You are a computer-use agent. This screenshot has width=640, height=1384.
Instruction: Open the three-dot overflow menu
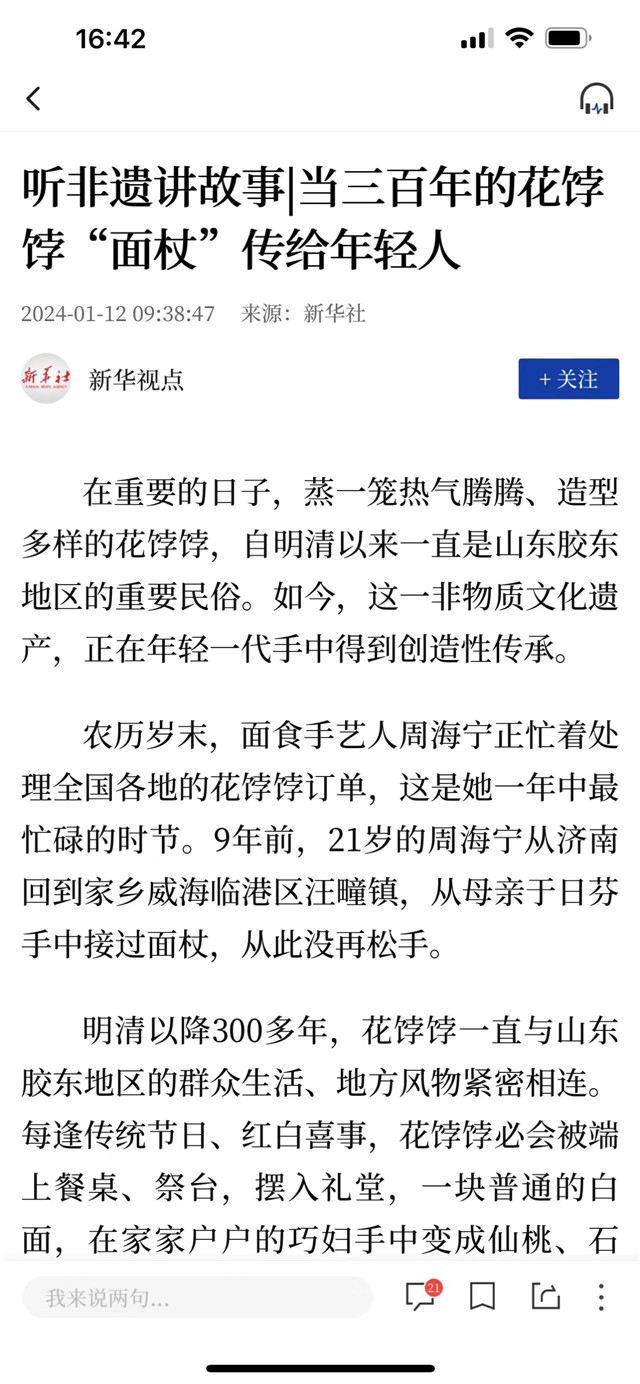[601, 1297]
